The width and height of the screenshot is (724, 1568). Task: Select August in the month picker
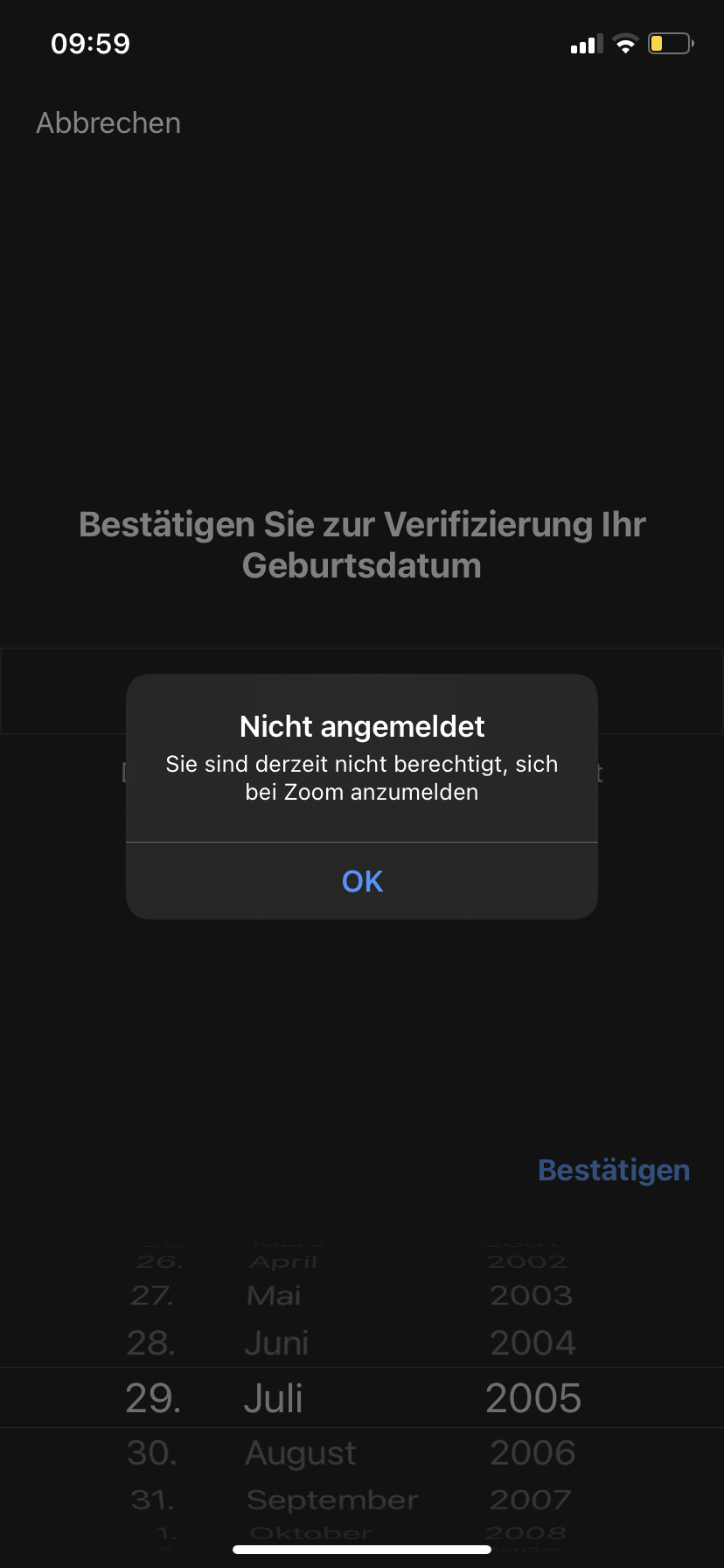301,1452
